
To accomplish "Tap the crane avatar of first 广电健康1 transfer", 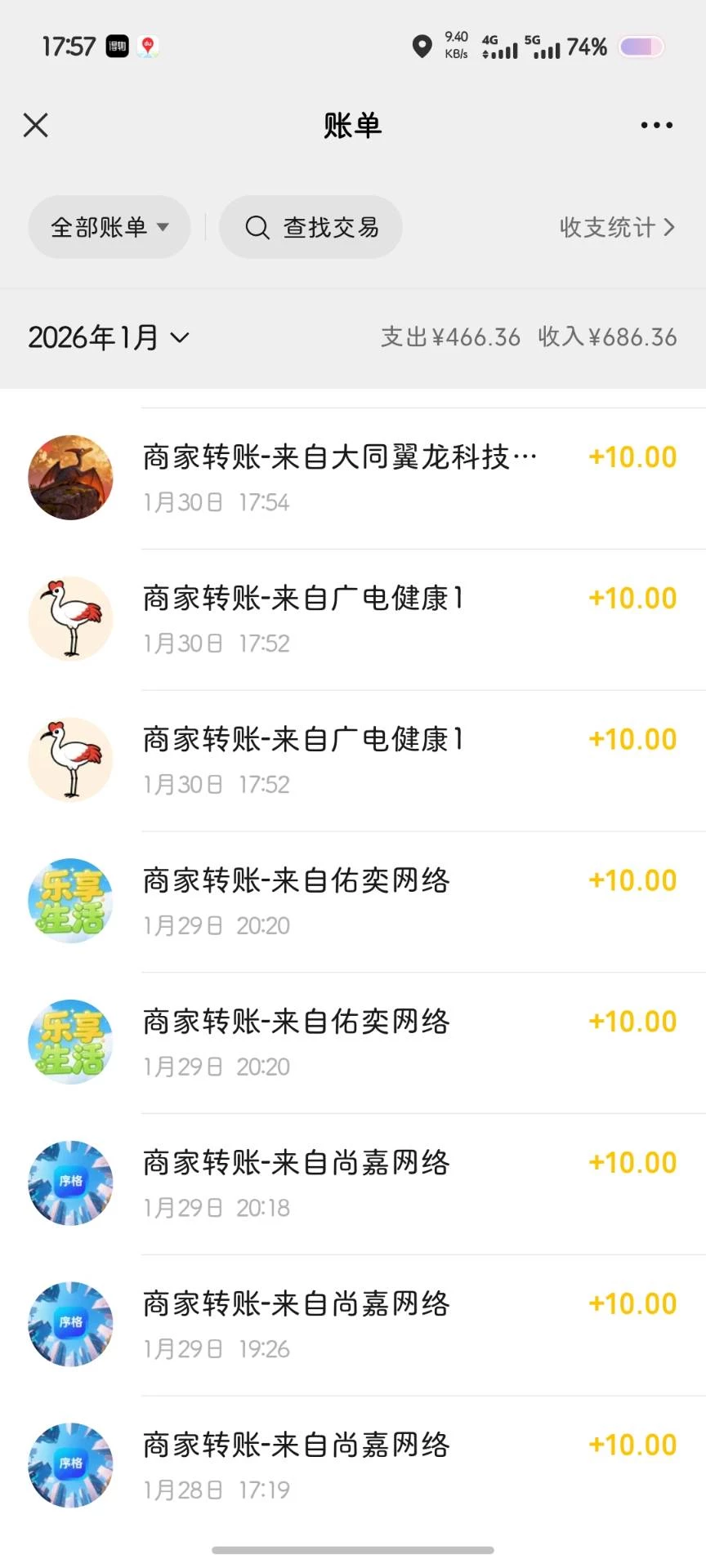I will 70,618.
